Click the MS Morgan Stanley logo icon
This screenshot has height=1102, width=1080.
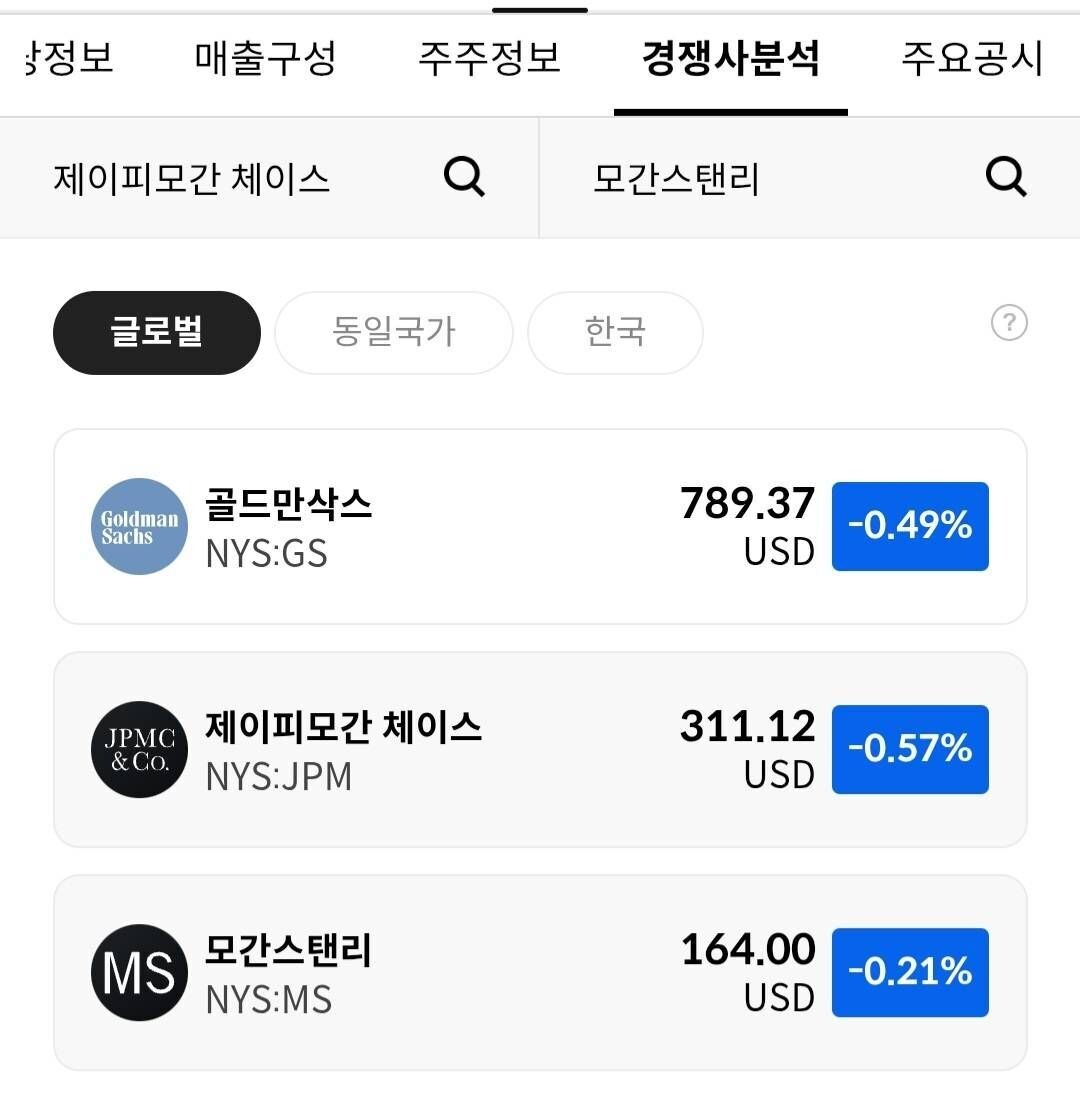click(x=138, y=971)
